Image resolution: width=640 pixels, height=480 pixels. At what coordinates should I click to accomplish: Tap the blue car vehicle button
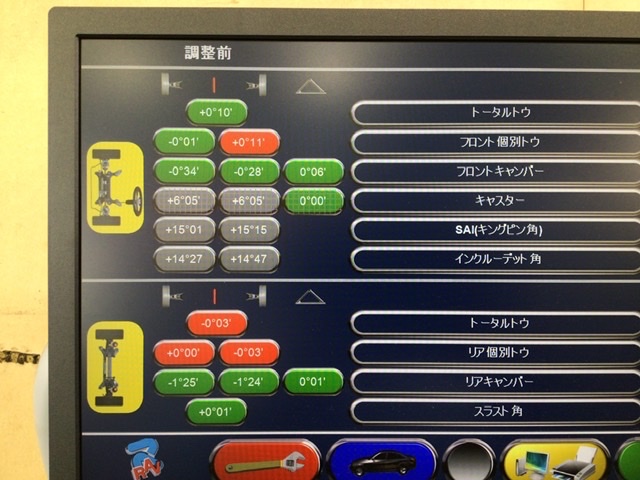[380, 463]
